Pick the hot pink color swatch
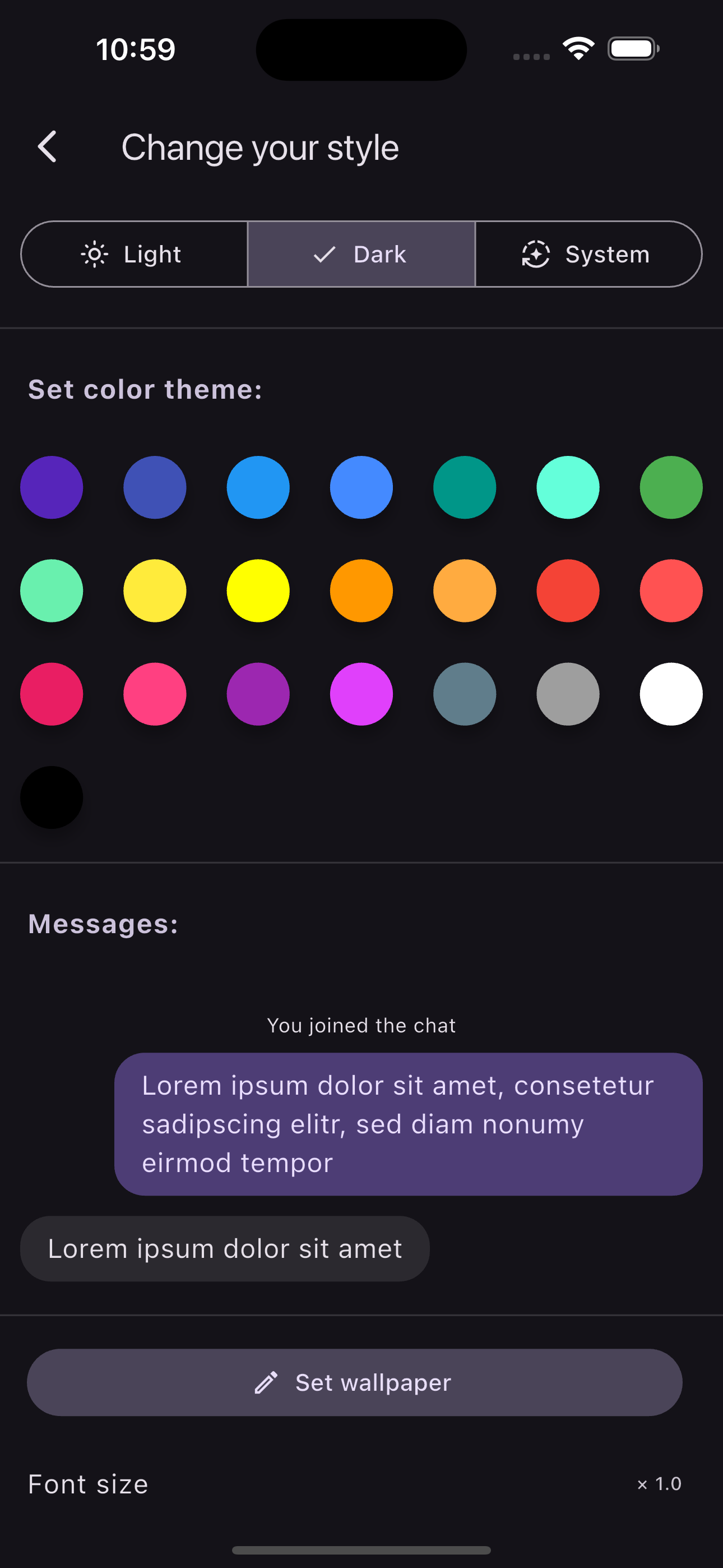 pos(155,694)
